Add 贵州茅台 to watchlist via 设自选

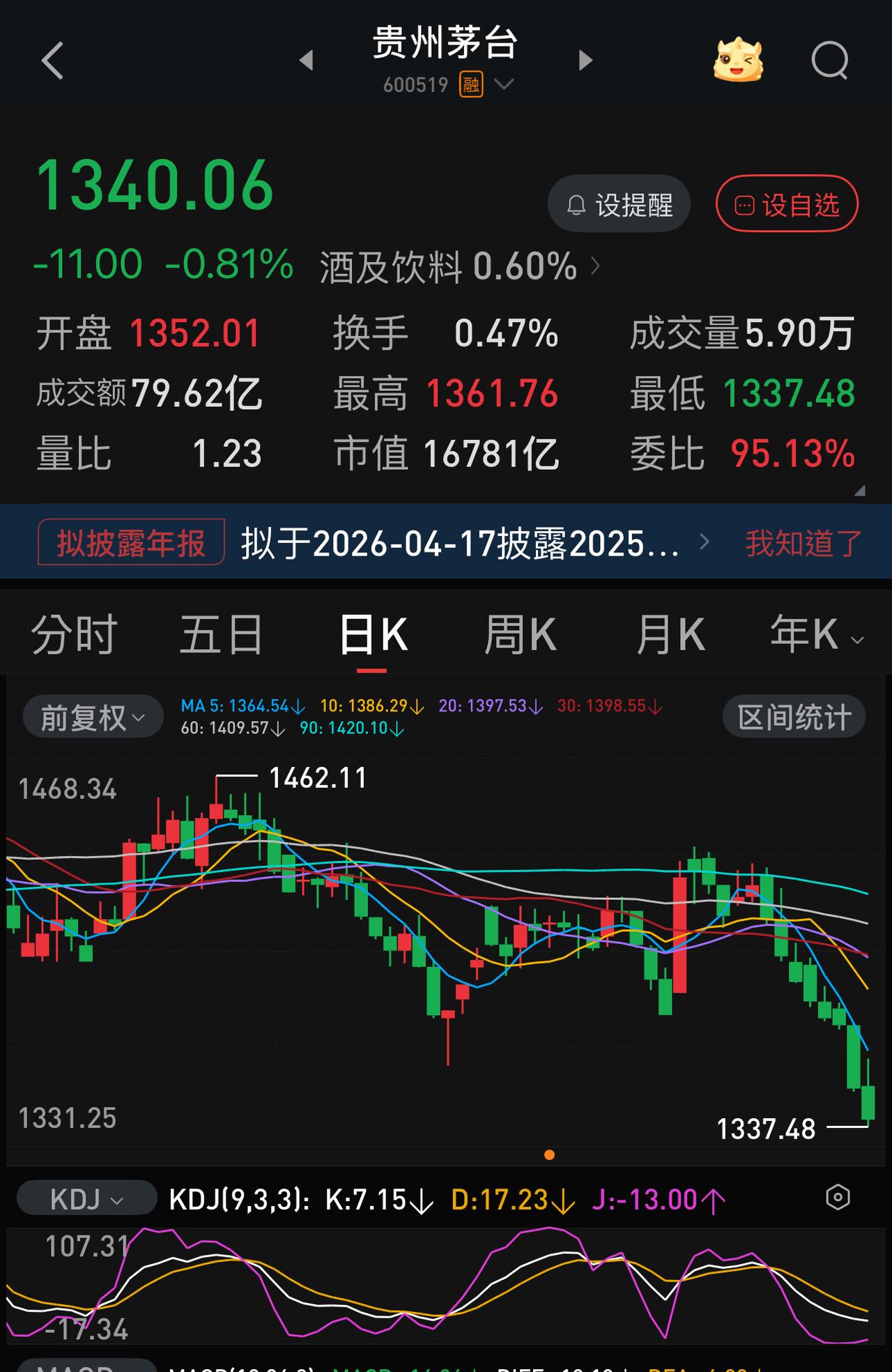[785, 203]
